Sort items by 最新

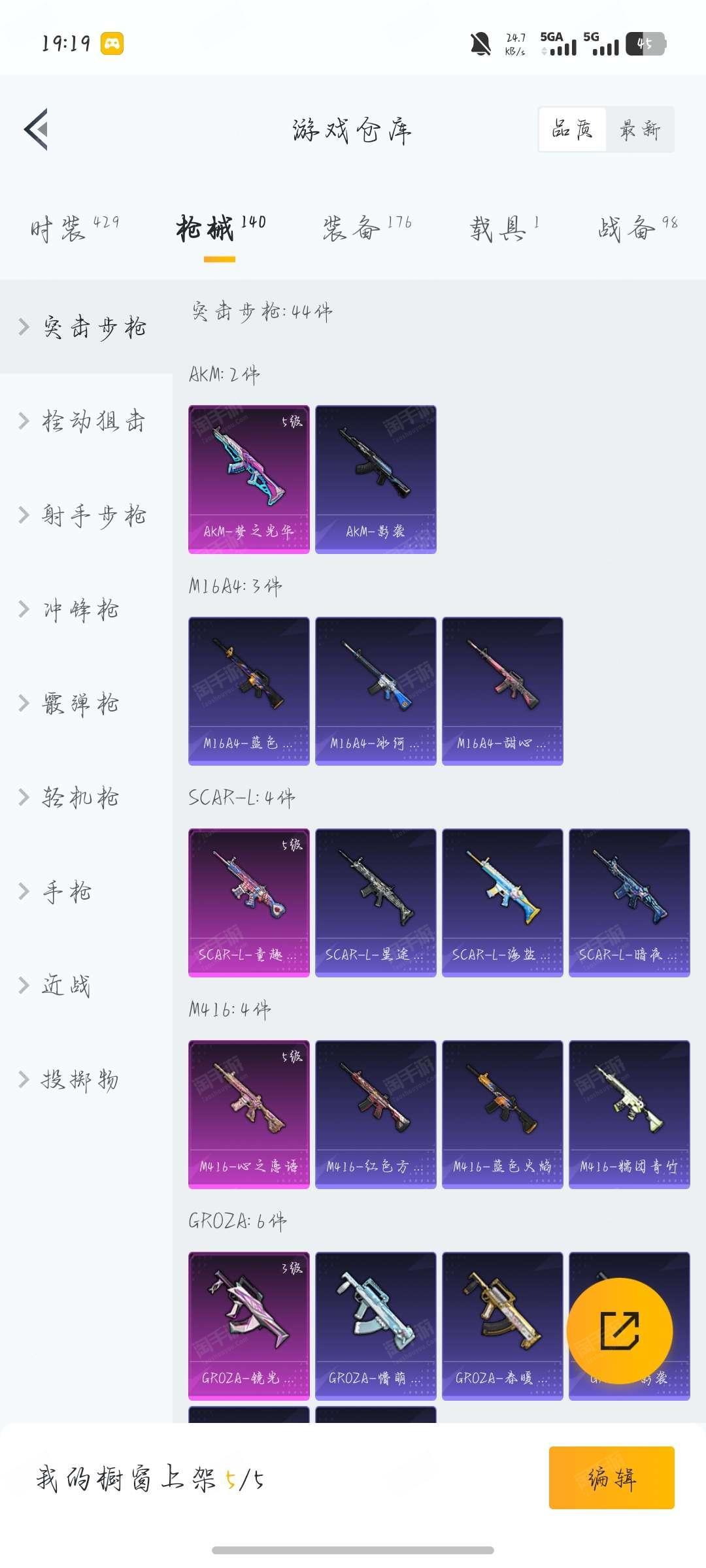[640, 129]
